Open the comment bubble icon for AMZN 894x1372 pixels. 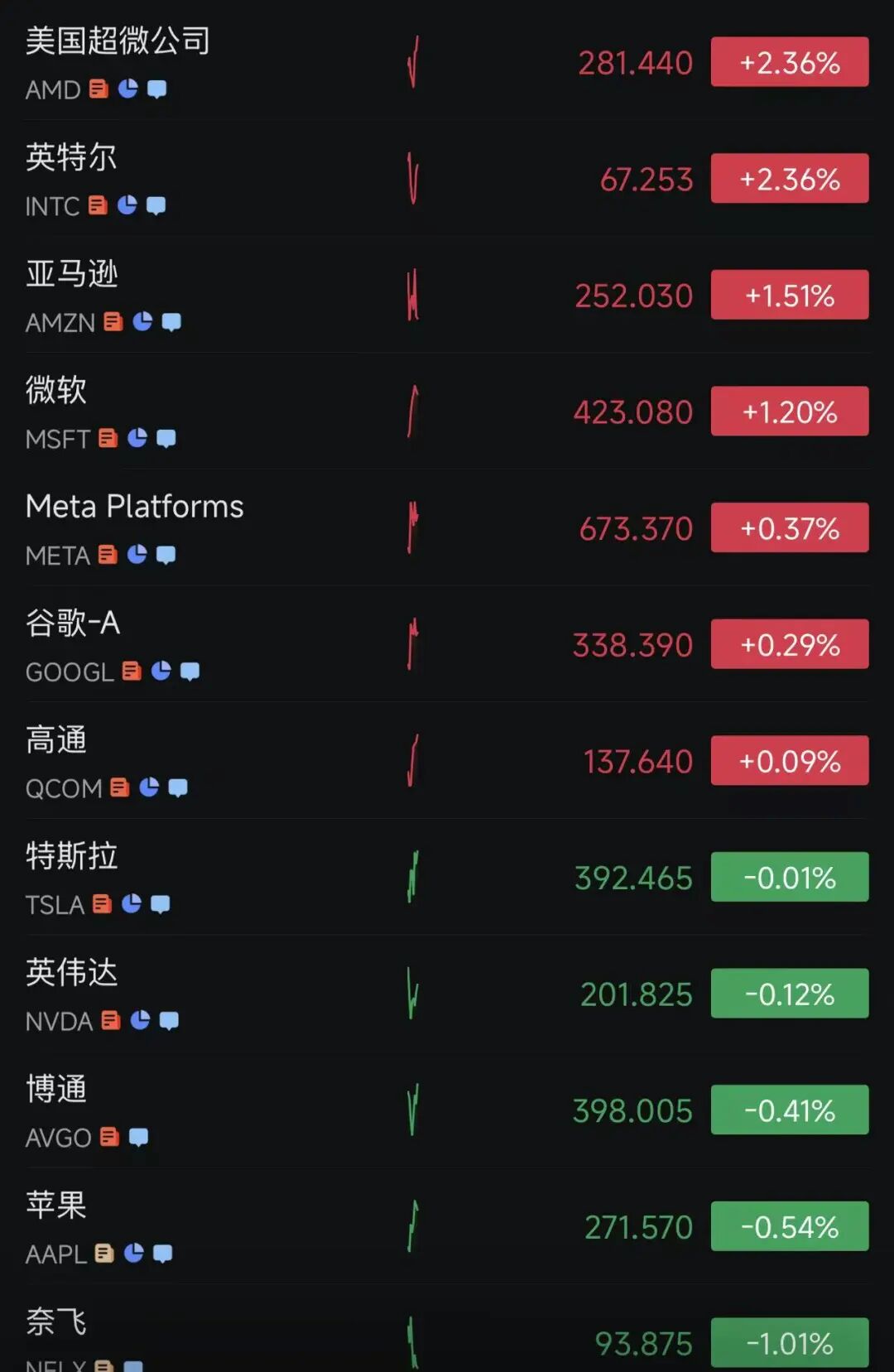[171, 321]
